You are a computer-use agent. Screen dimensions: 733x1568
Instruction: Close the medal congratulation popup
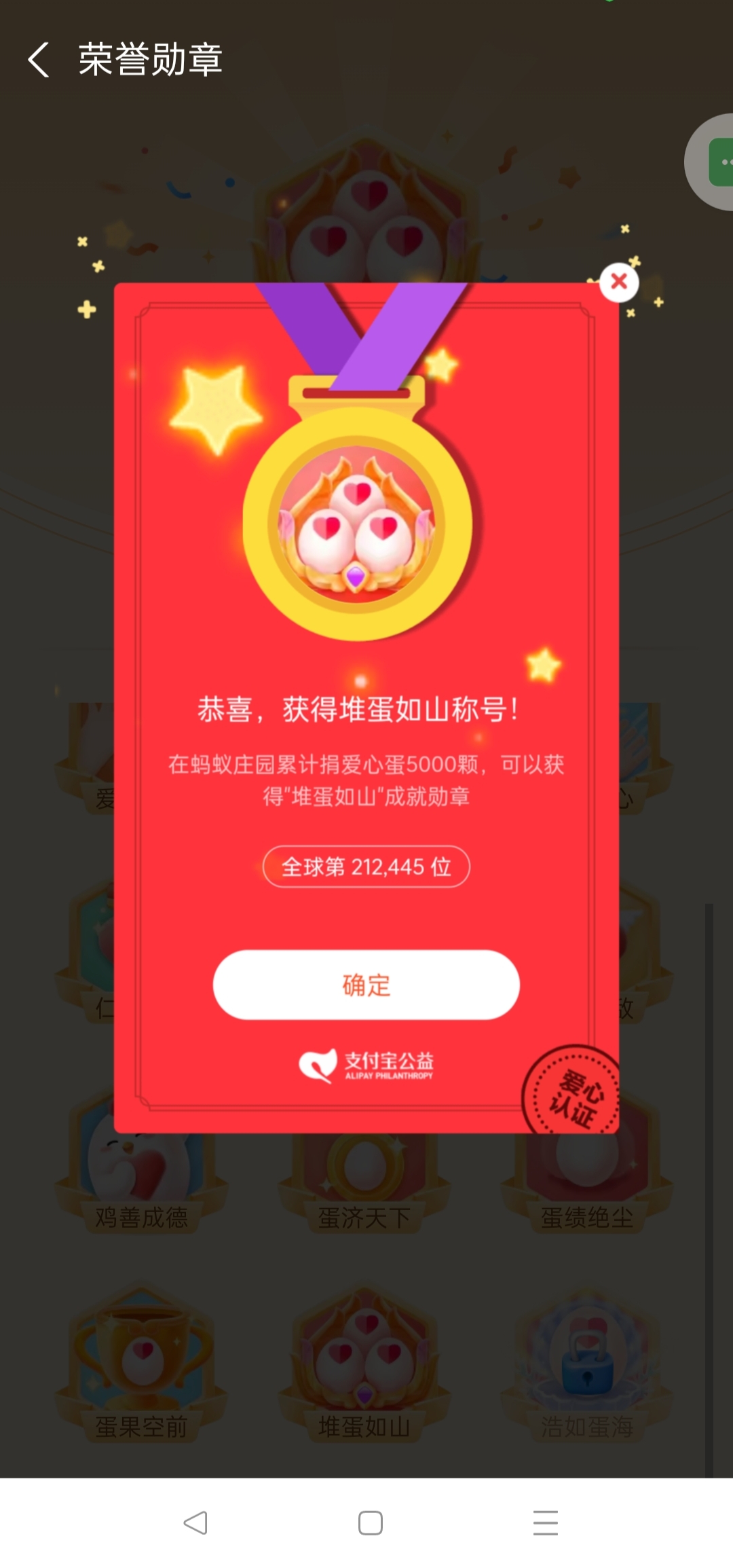pos(618,281)
